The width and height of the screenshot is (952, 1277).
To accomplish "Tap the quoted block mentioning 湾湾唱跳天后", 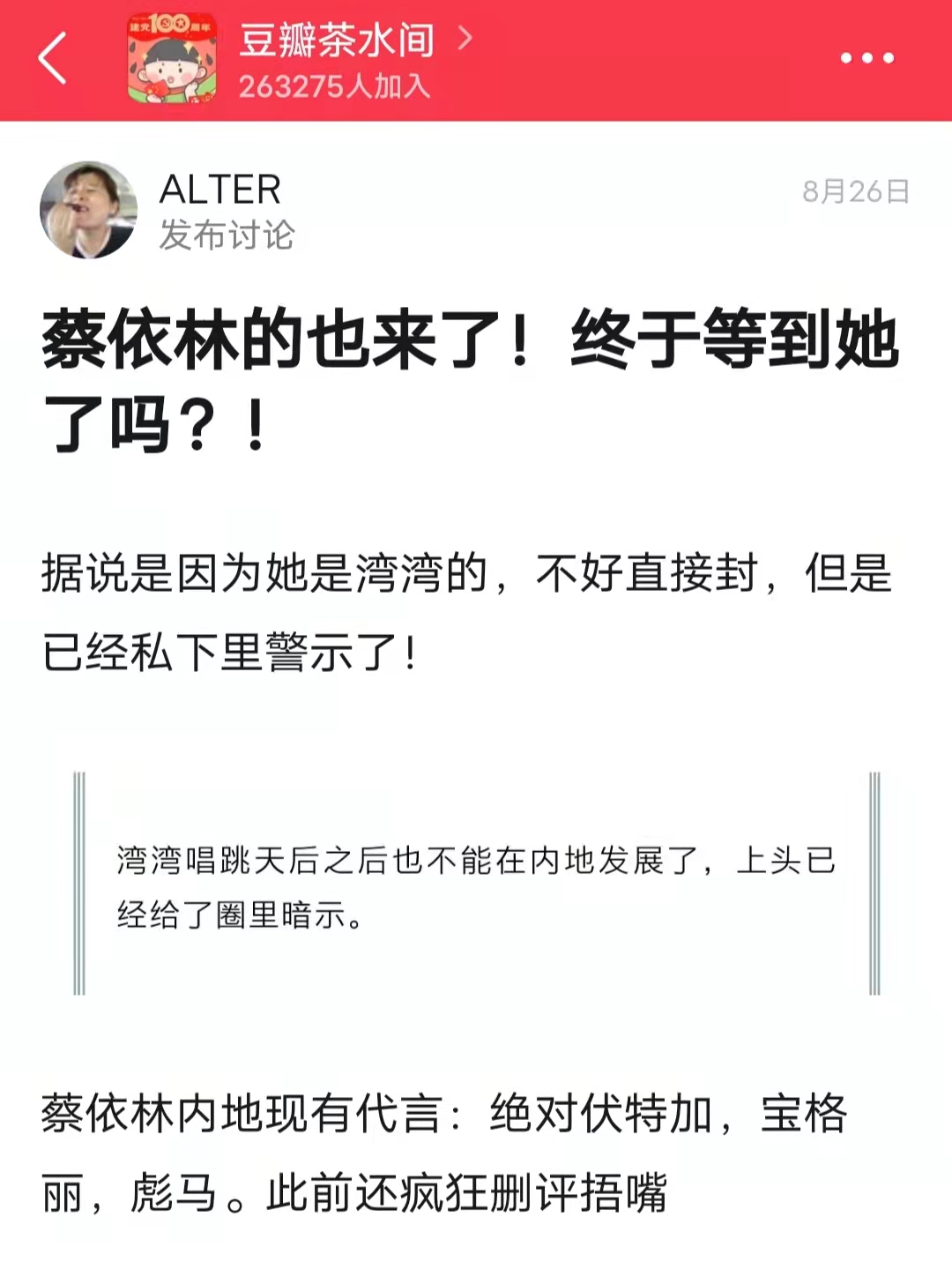I will click(x=476, y=882).
